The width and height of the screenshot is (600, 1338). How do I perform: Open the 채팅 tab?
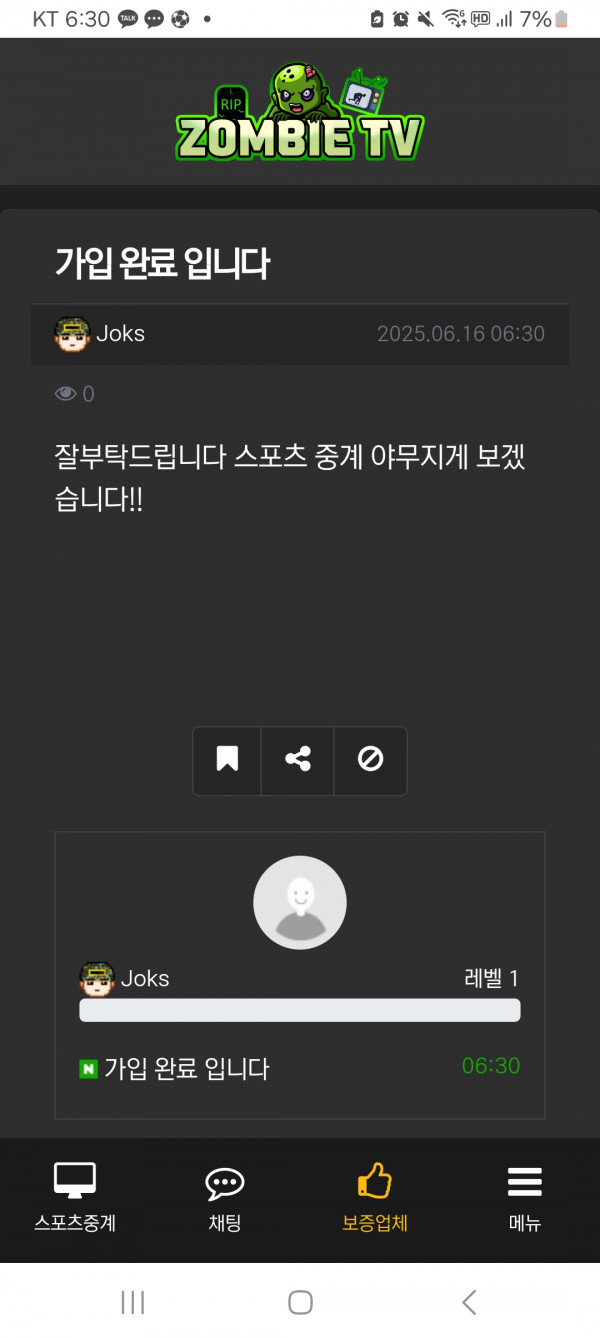225,1198
